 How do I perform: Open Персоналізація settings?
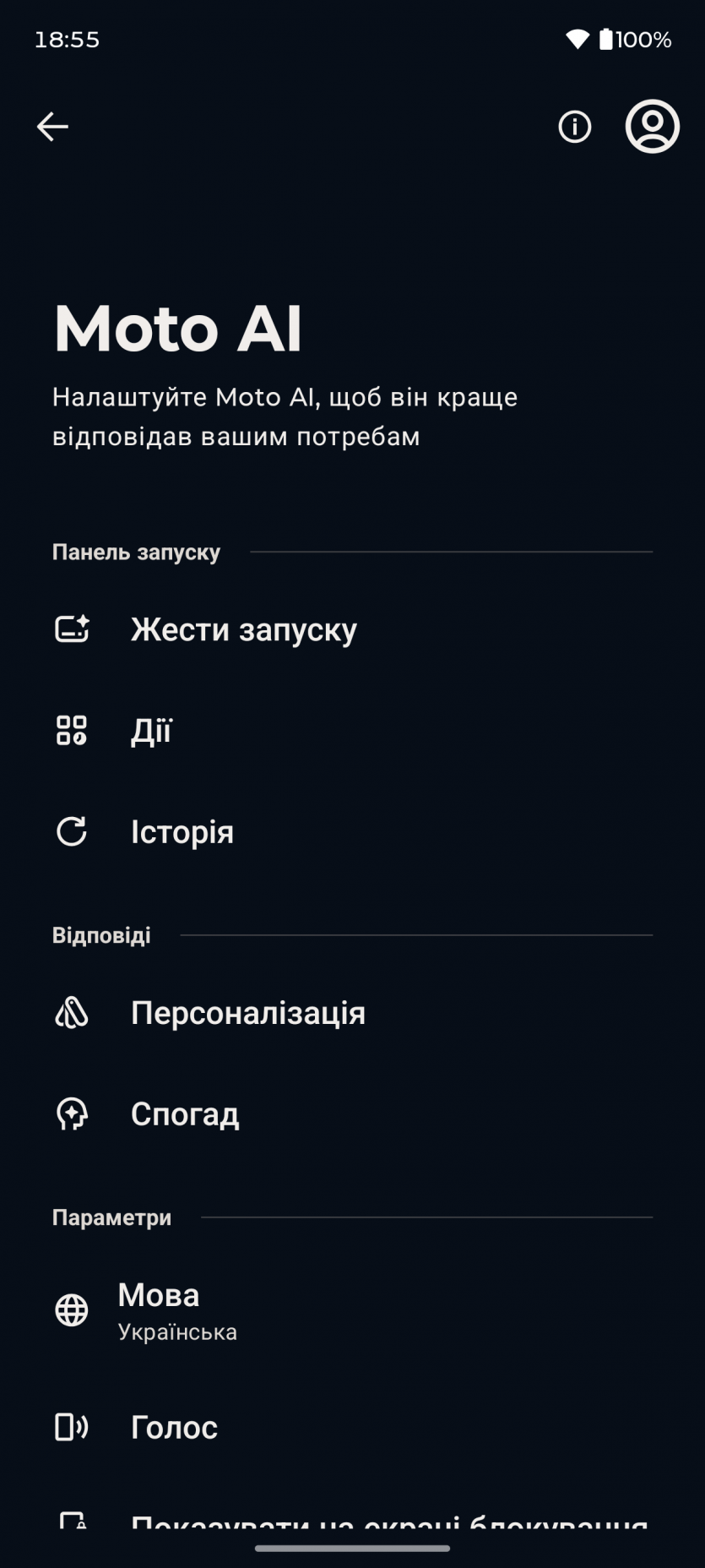click(248, 1013)
